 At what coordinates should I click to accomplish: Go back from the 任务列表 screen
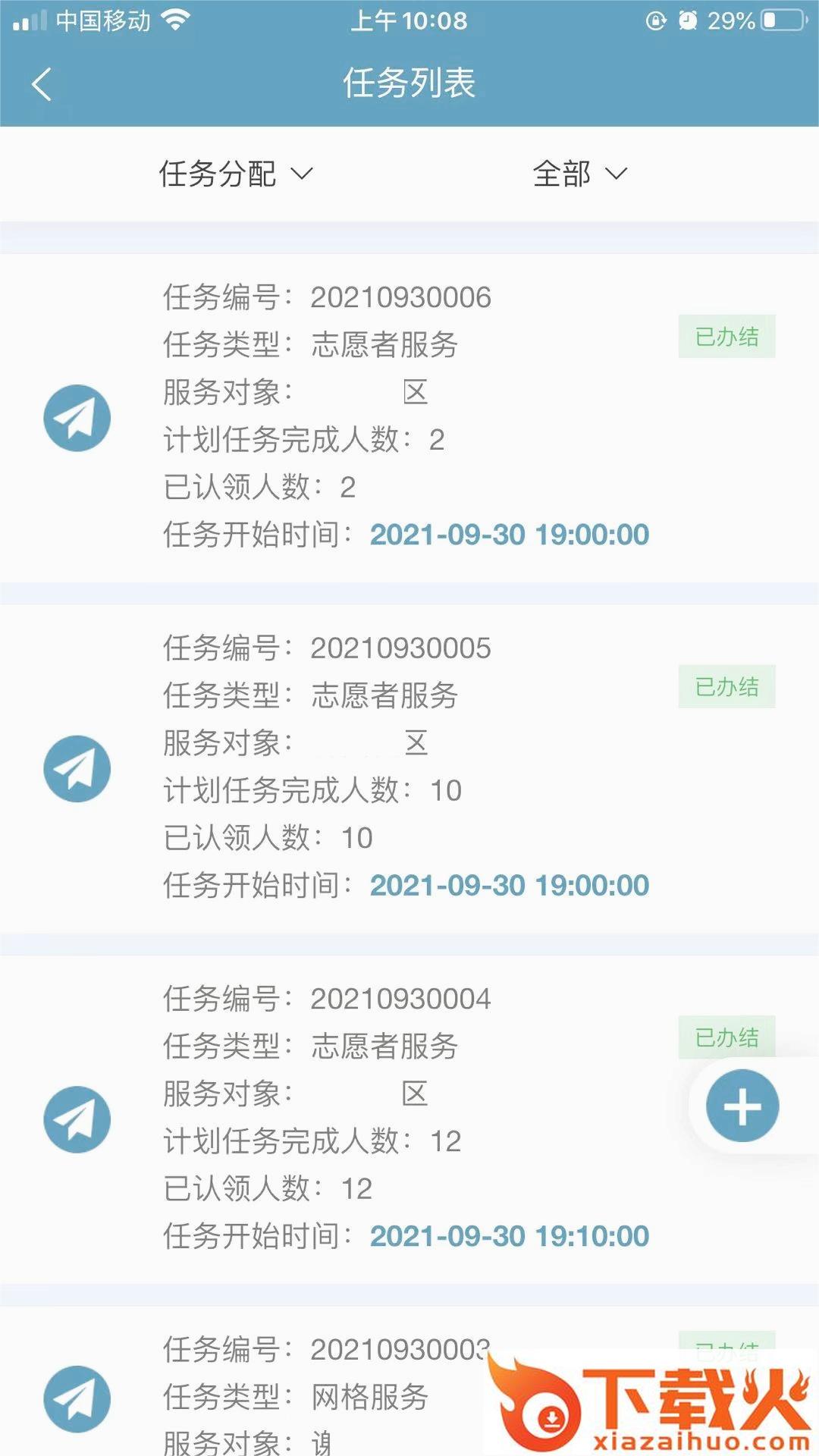point(42,84)
